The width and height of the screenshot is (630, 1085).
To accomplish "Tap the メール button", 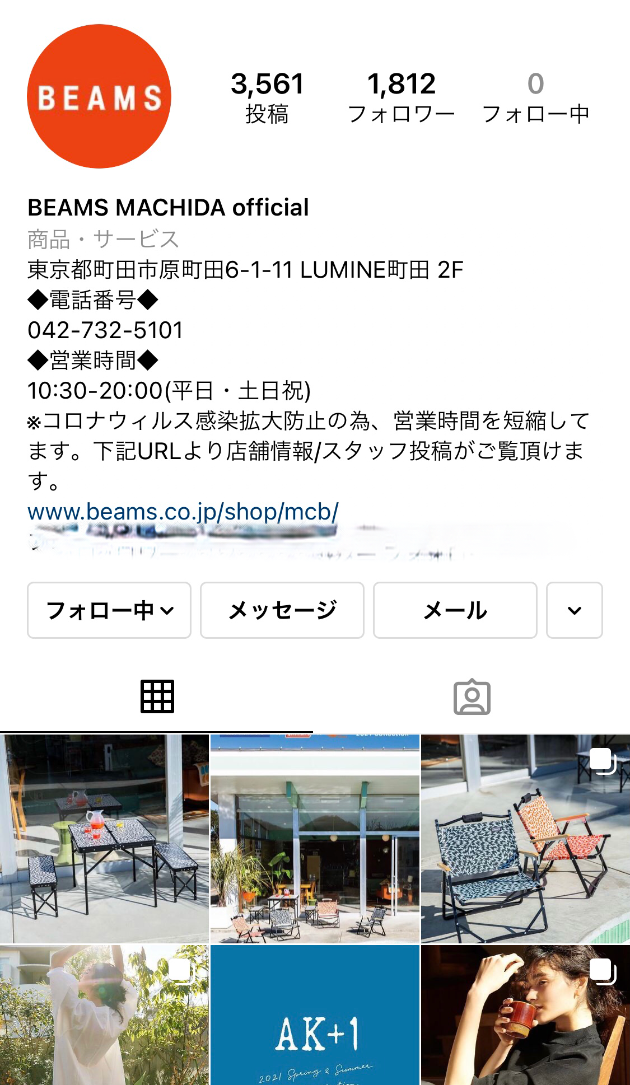I will tap(455, 610).
